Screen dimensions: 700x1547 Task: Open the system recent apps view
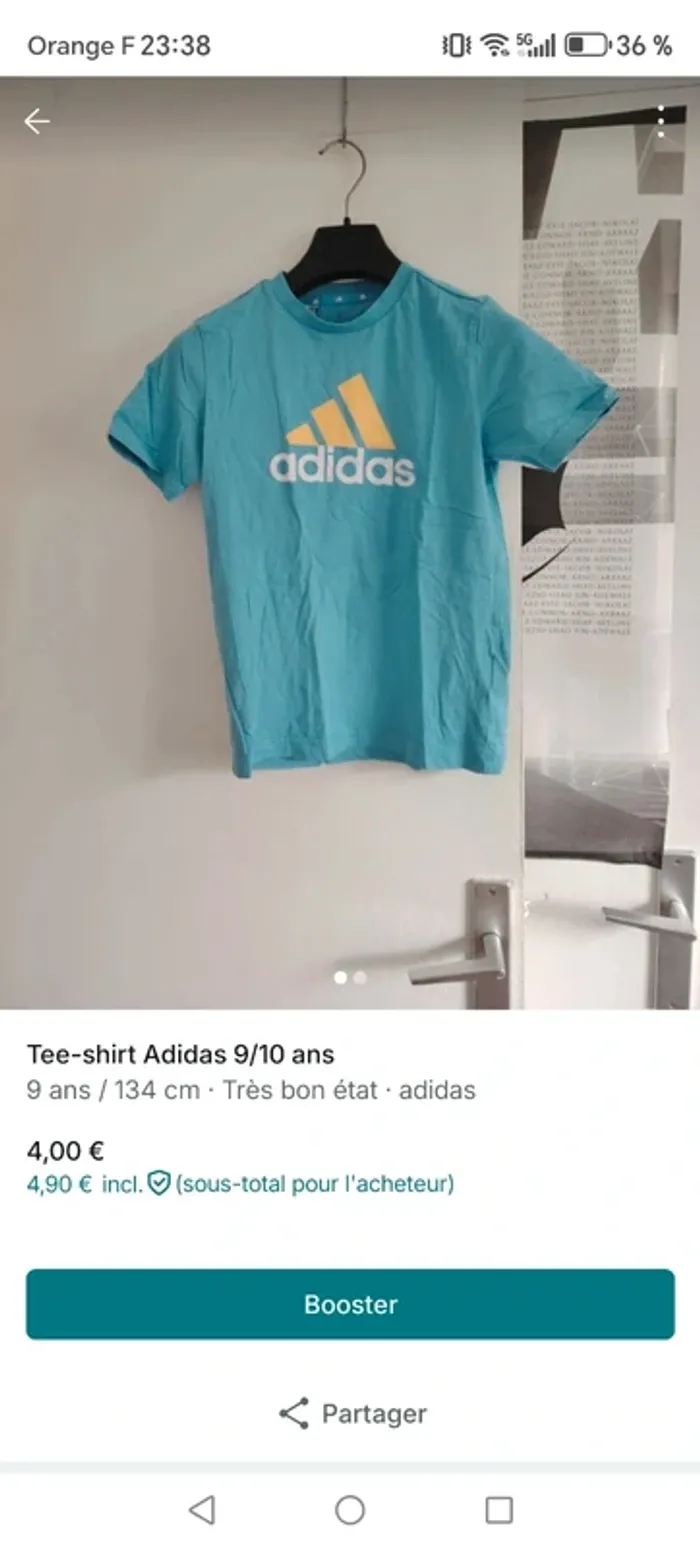(498, 1510)
